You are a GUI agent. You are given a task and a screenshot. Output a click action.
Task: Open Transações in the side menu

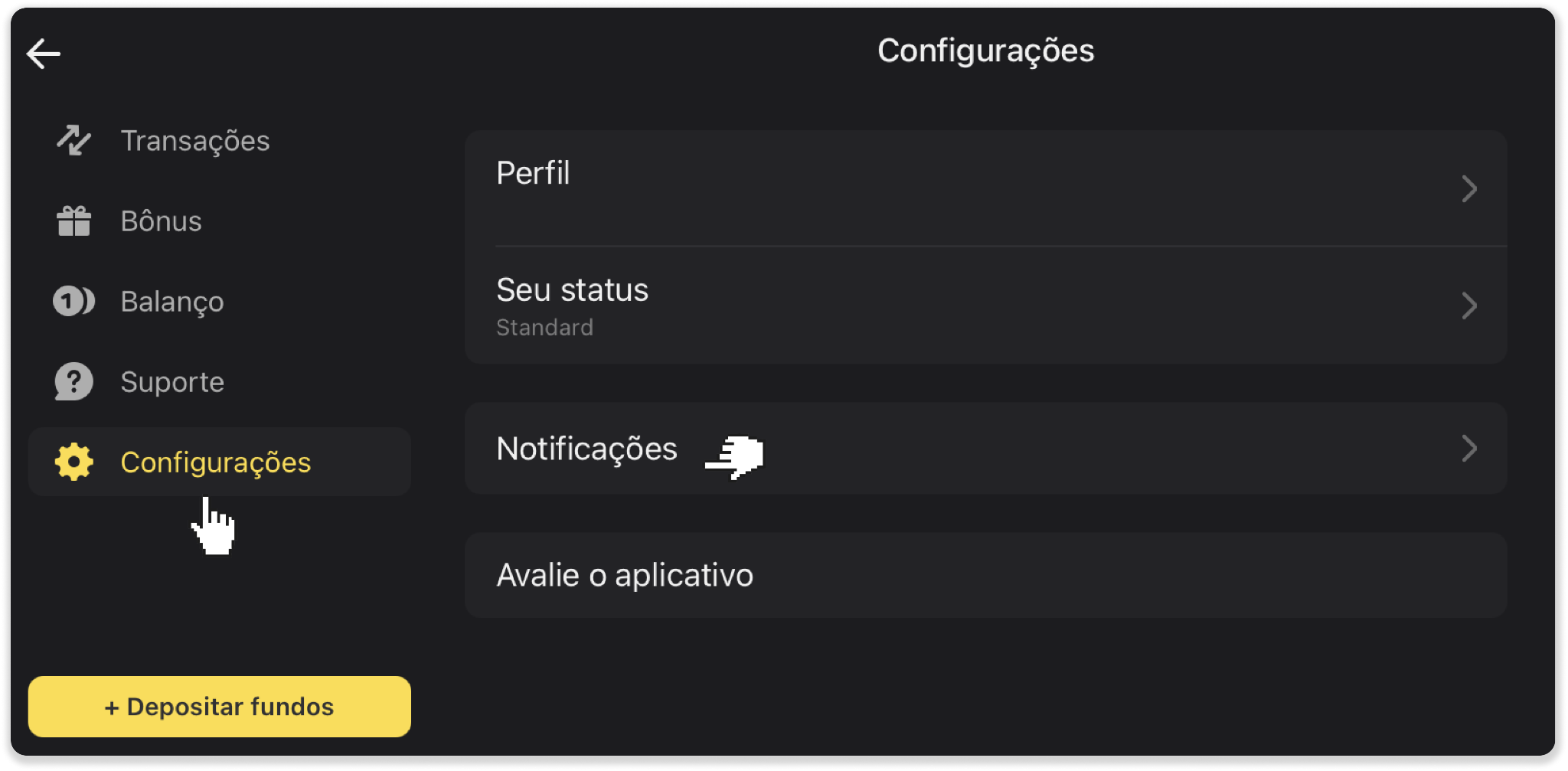tap(194, 141)
